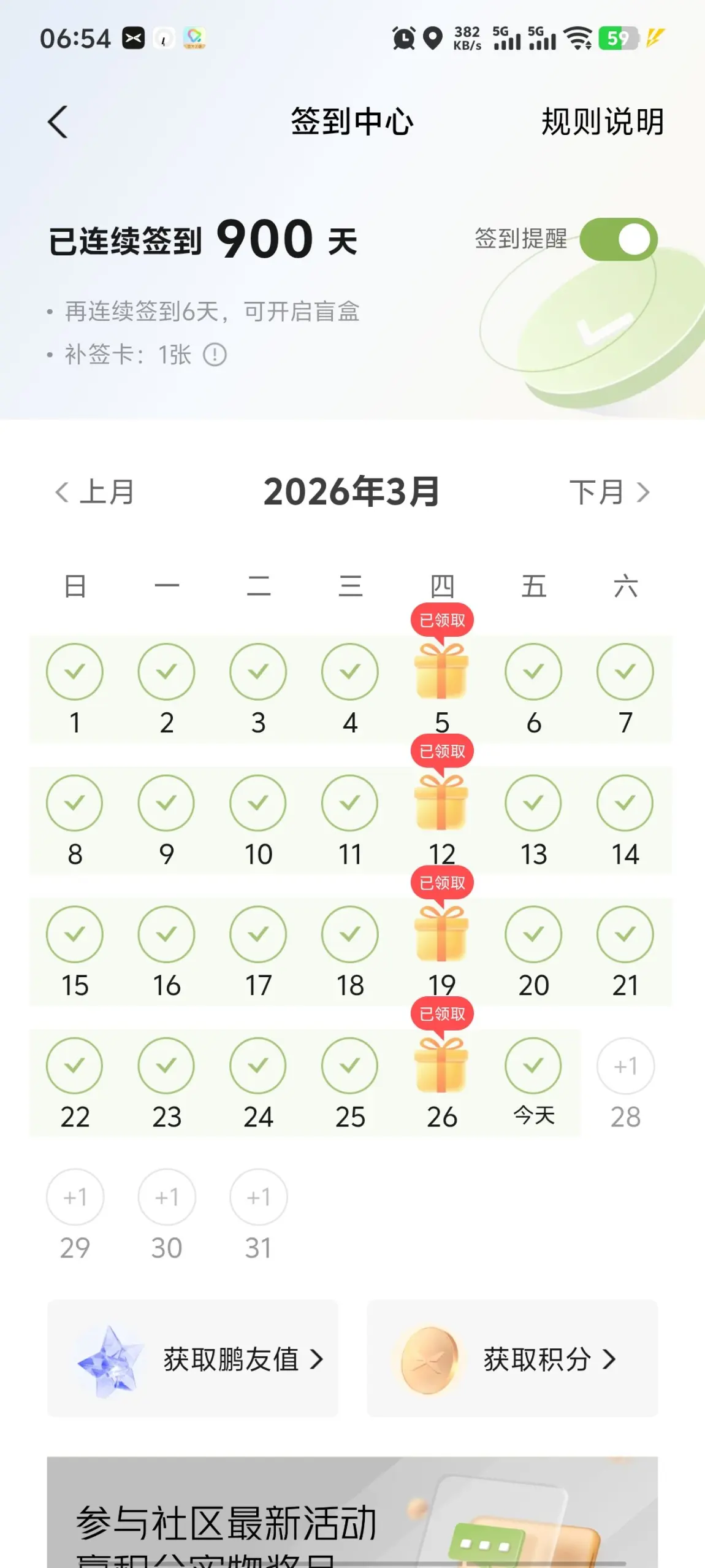This screenshot has height=1568, width=705.
Task: Open the gift box on day 26
Action: point(441,1066)
